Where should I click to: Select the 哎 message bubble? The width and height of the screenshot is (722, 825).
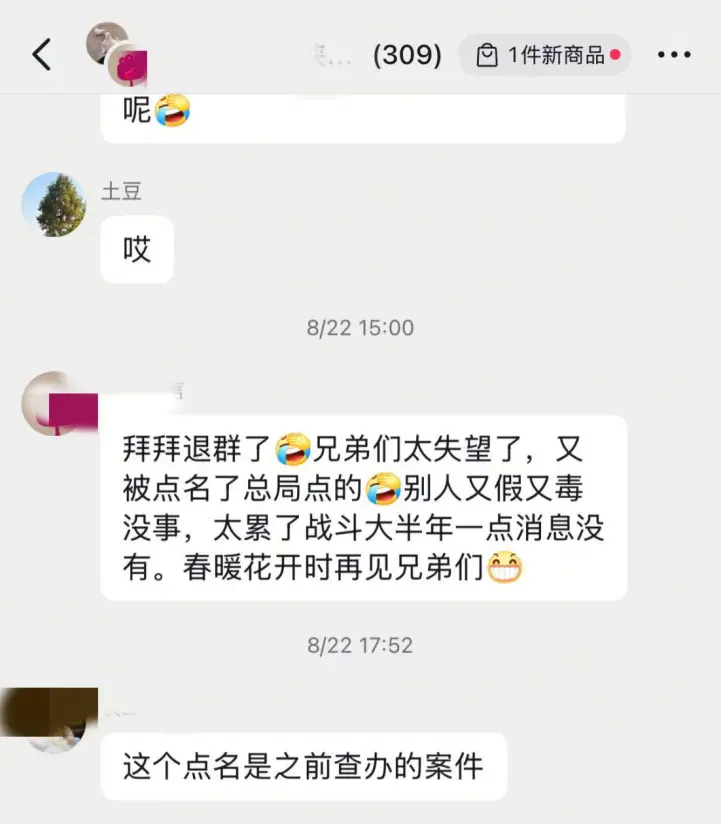click(137, 250)
